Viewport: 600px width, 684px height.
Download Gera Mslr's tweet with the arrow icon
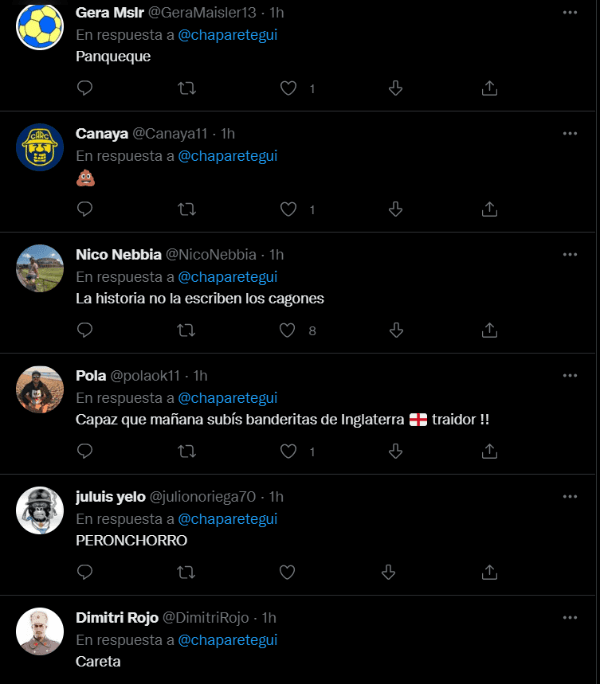[x=395, y=88]
